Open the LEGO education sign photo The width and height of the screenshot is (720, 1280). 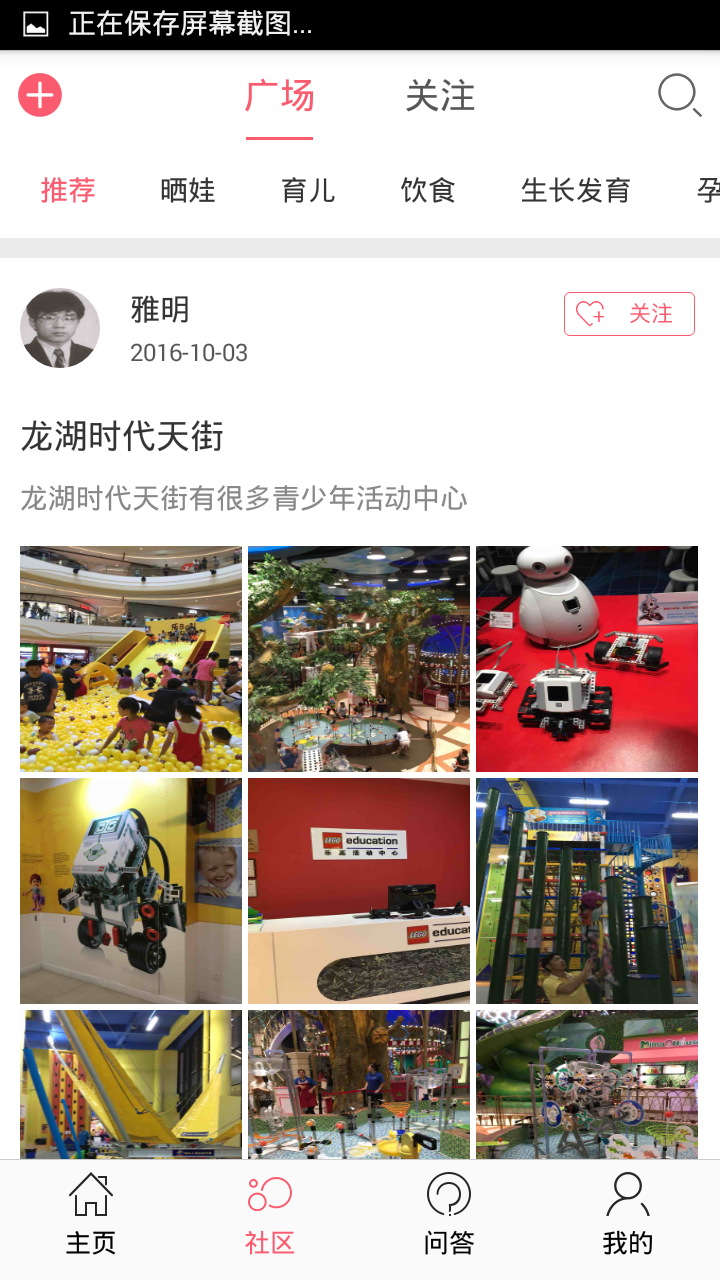(359, 890)
